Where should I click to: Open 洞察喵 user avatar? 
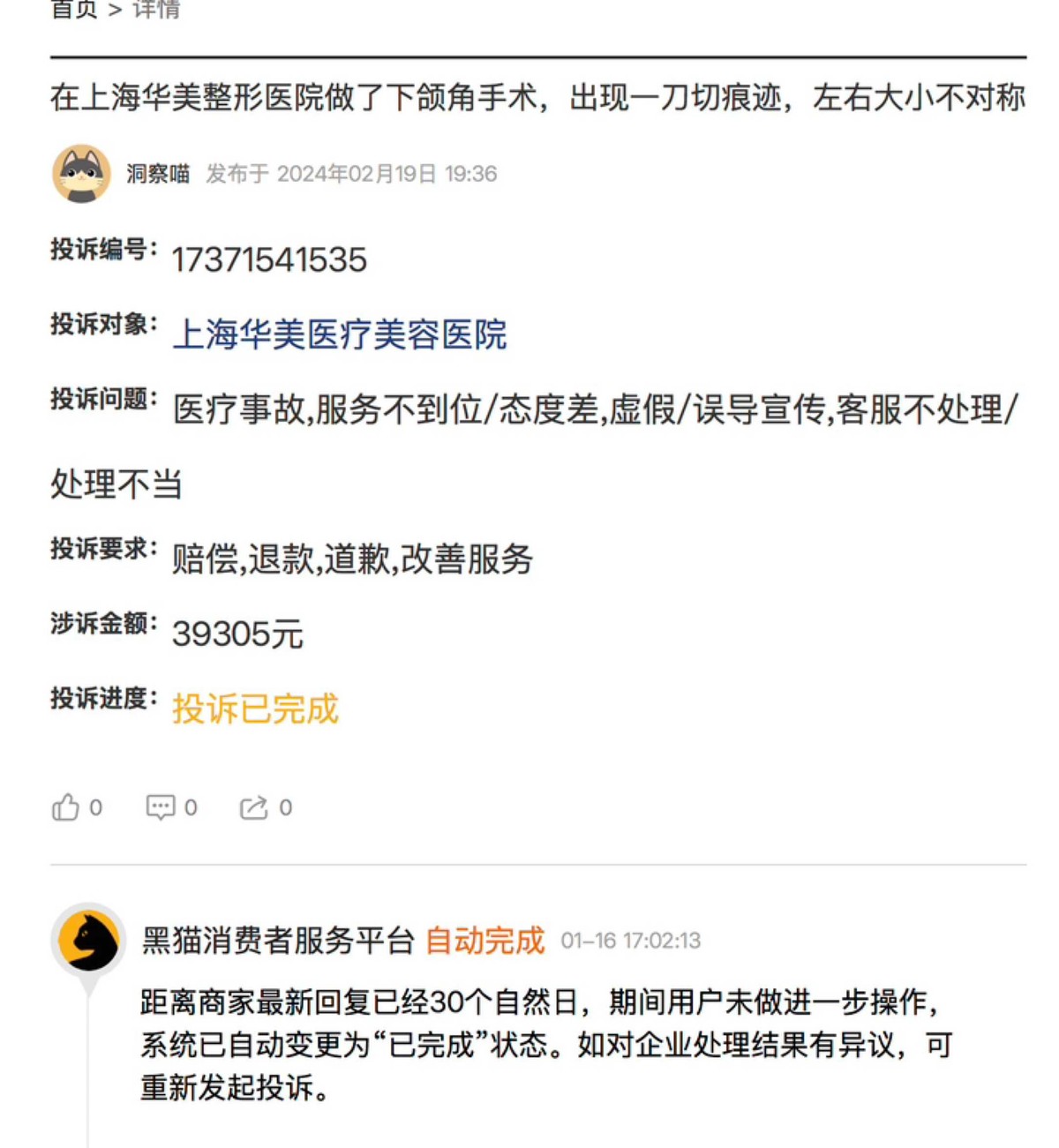[x=81, y=174]
